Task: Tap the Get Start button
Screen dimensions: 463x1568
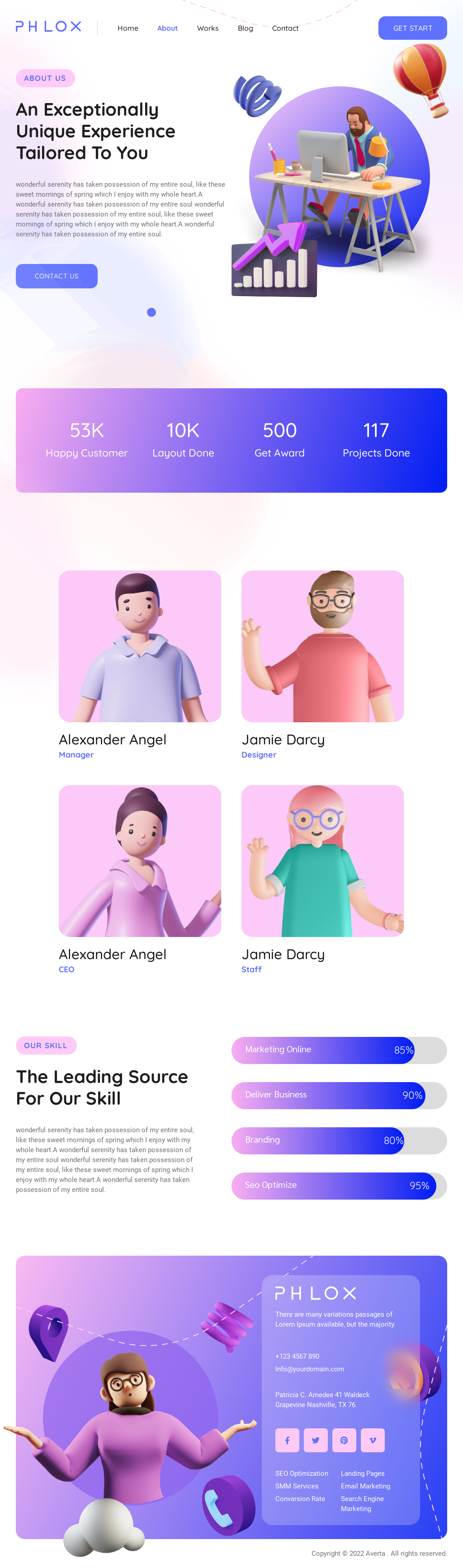Action: click(412, 28)
